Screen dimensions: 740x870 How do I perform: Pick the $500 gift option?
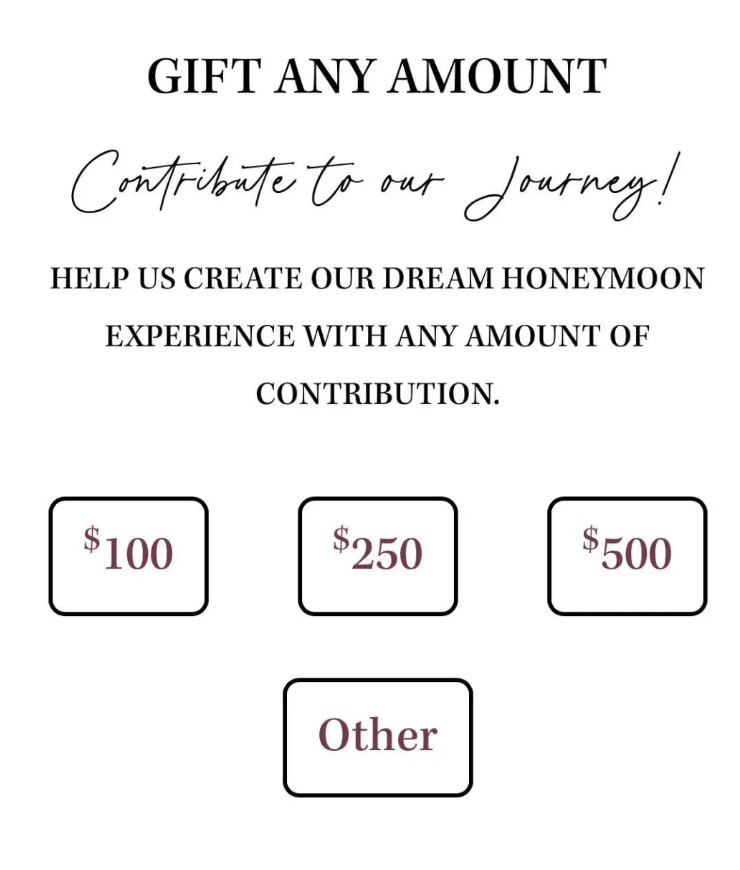coord(627,556)
